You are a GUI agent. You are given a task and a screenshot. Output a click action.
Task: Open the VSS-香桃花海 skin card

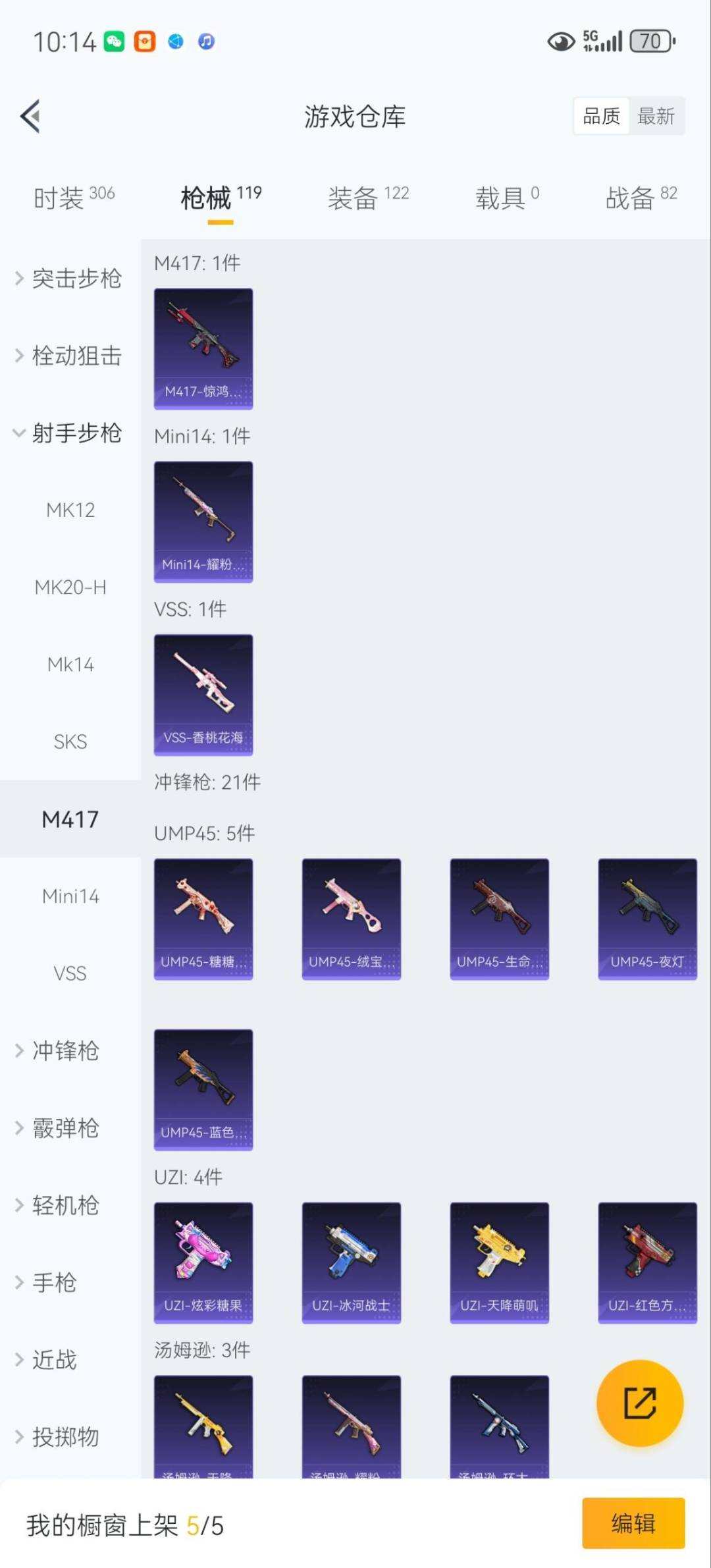coord(203,694)
